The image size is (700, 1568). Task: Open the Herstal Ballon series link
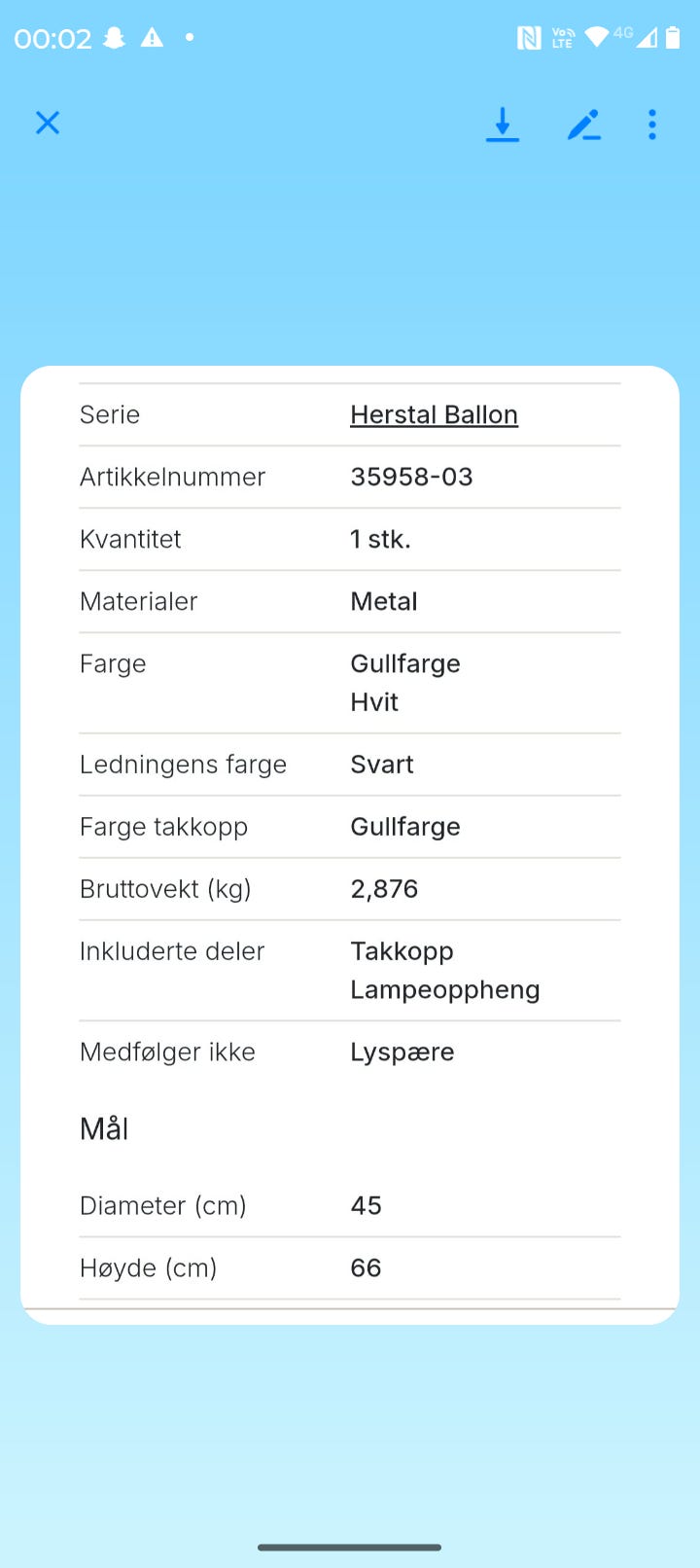(x=434, y=414)
